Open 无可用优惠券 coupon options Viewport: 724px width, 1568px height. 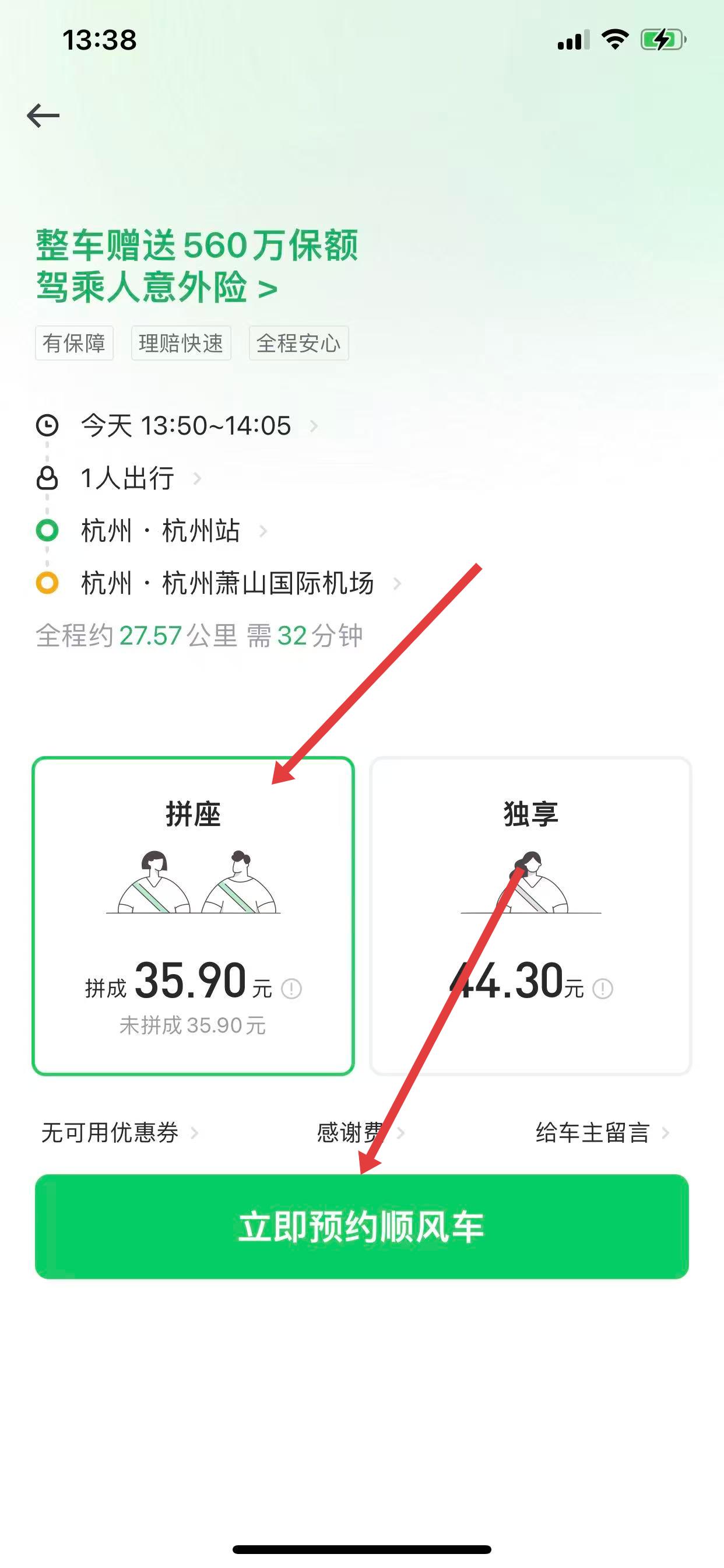click(120, 1133)
